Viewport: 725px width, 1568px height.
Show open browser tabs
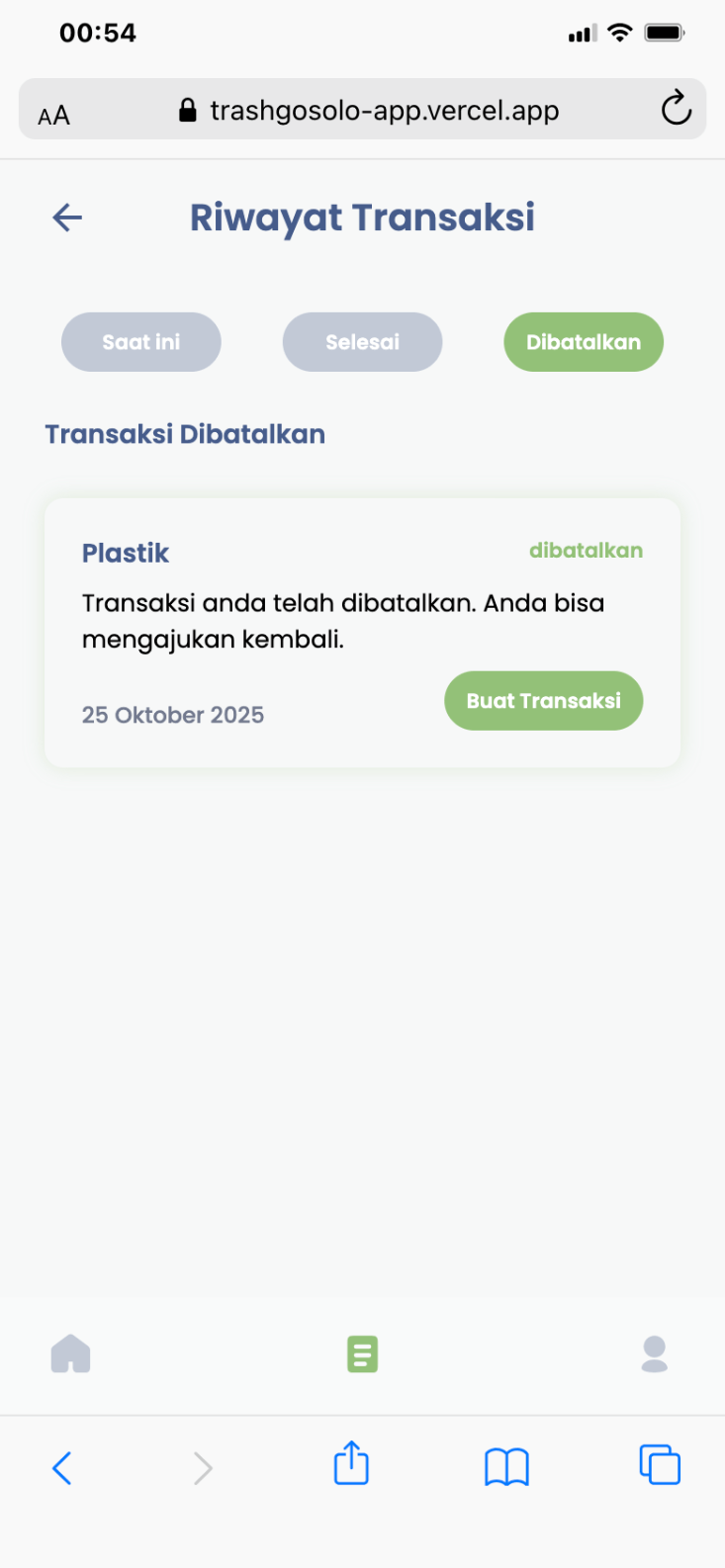click(x=660, y=1464)
